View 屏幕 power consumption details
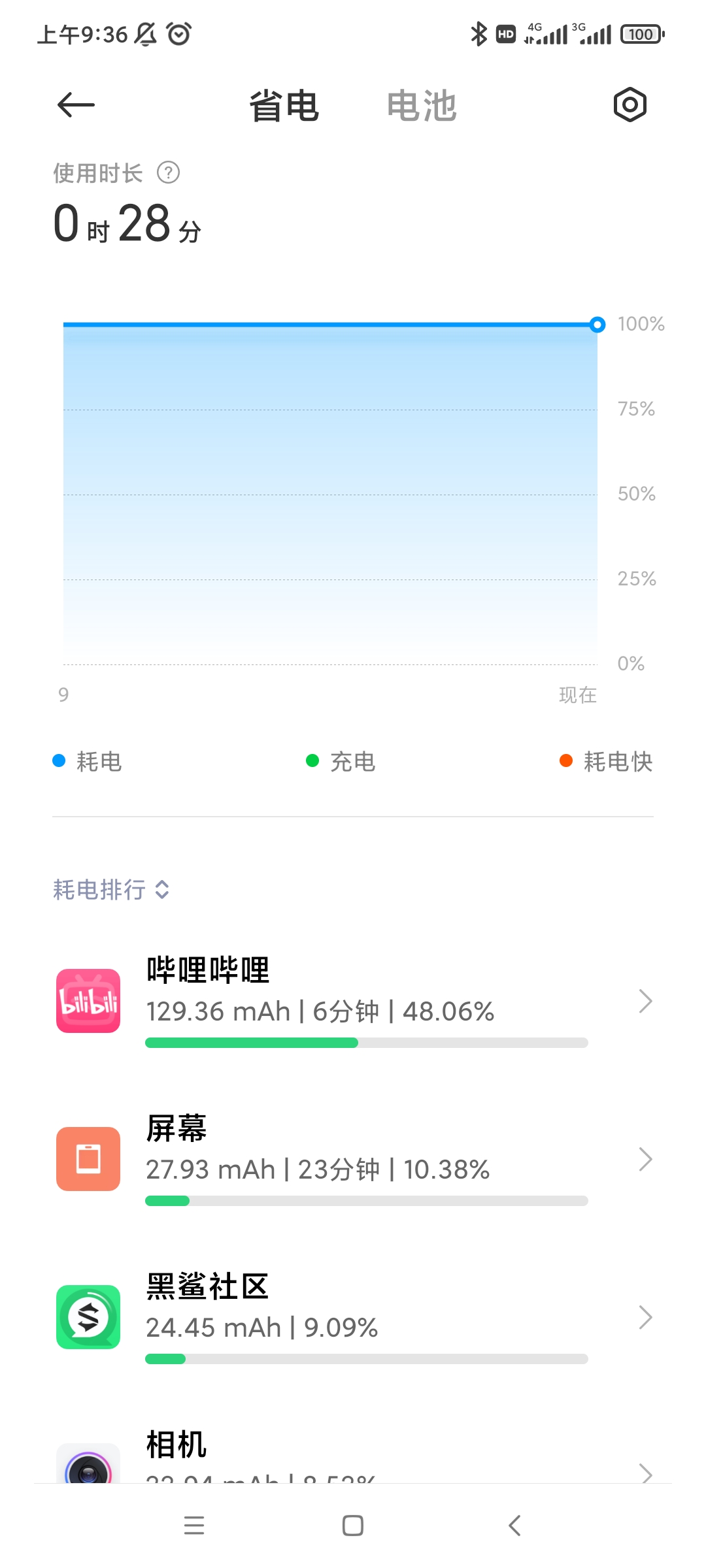Viewport: 706px width, 1568px height. (353, 1159)
